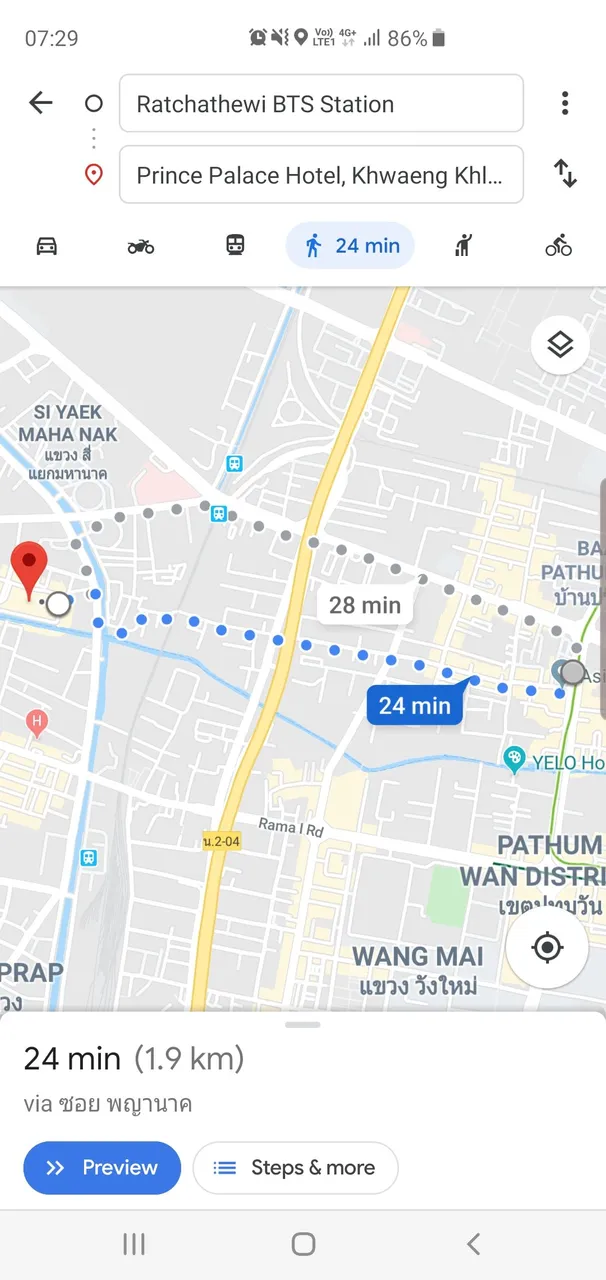Swap the start and destination points
606x1280 pixels.
coord(565,175)
